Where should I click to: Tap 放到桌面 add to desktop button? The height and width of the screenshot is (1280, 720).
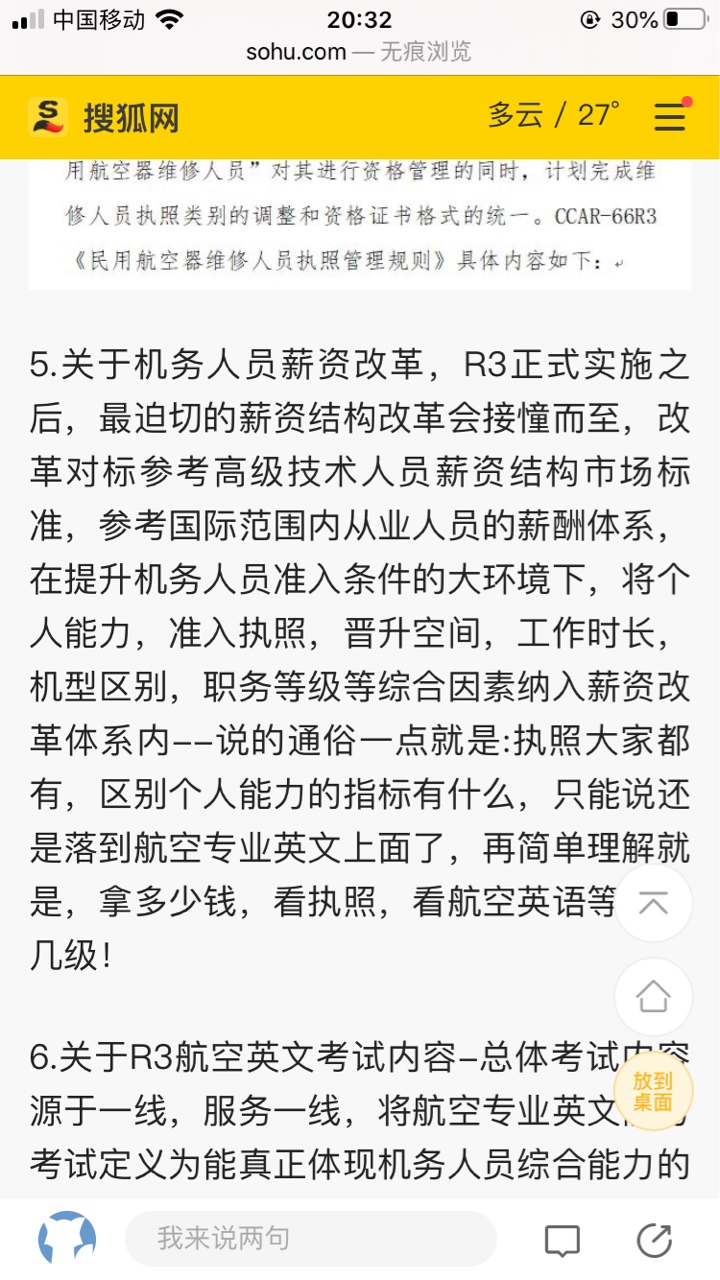click(x=653, y=1091)
